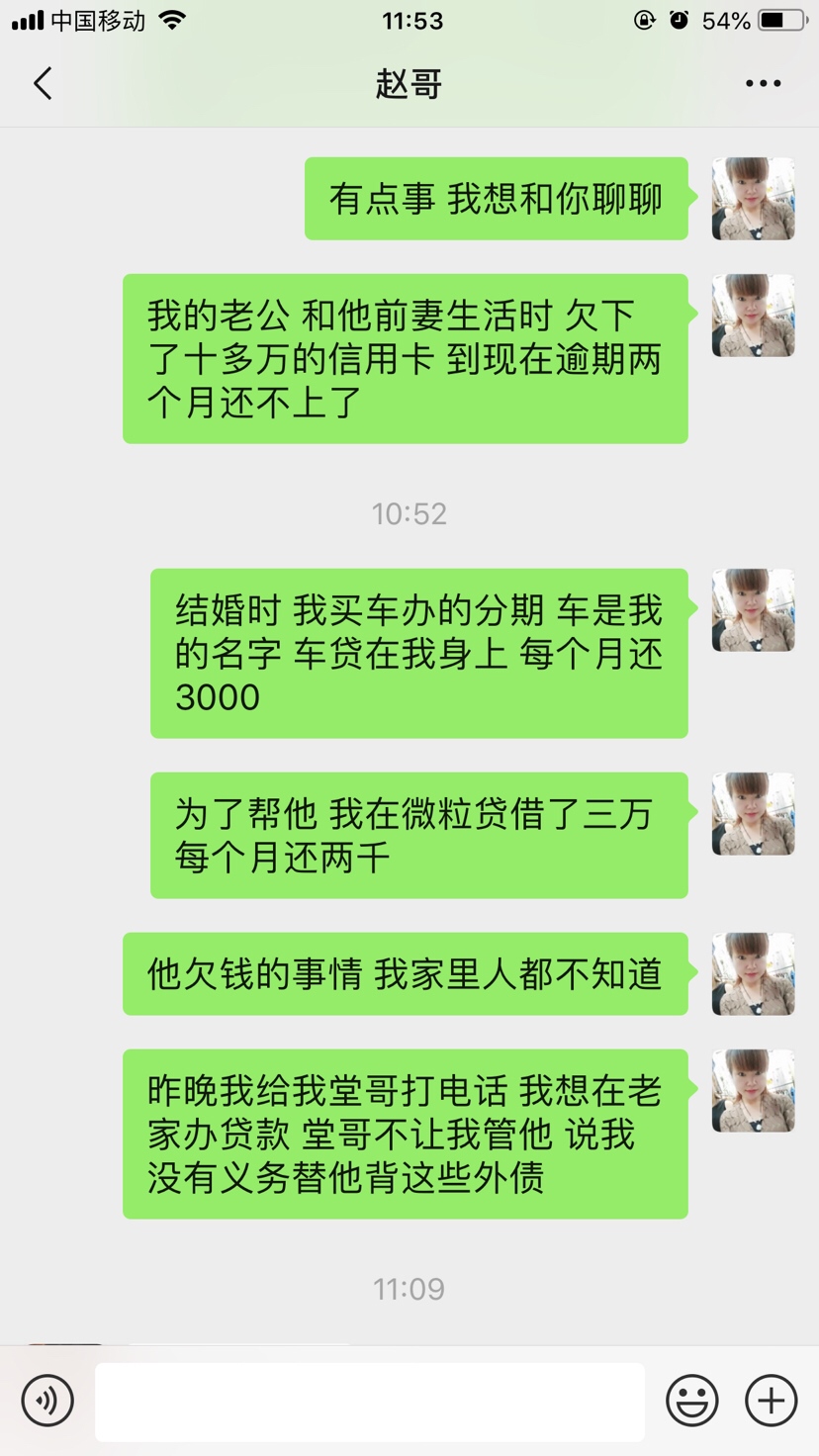Tap the message text field
The height and width of the screenshot is (1456, 819).
coord(369,1401)
